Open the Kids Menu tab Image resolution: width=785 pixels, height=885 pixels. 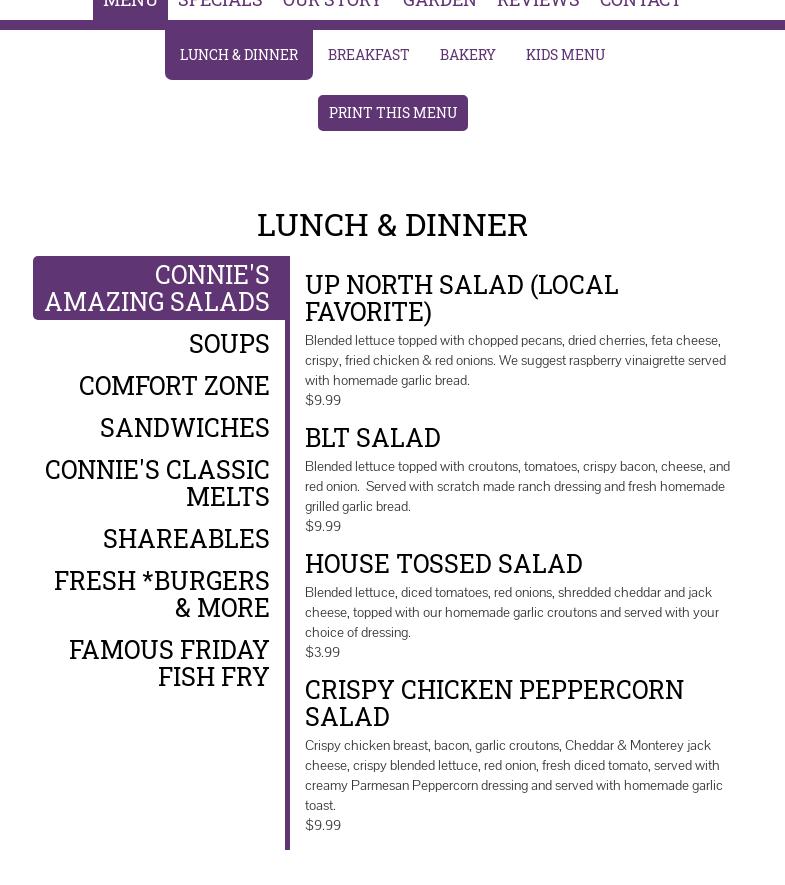point(565,55)
